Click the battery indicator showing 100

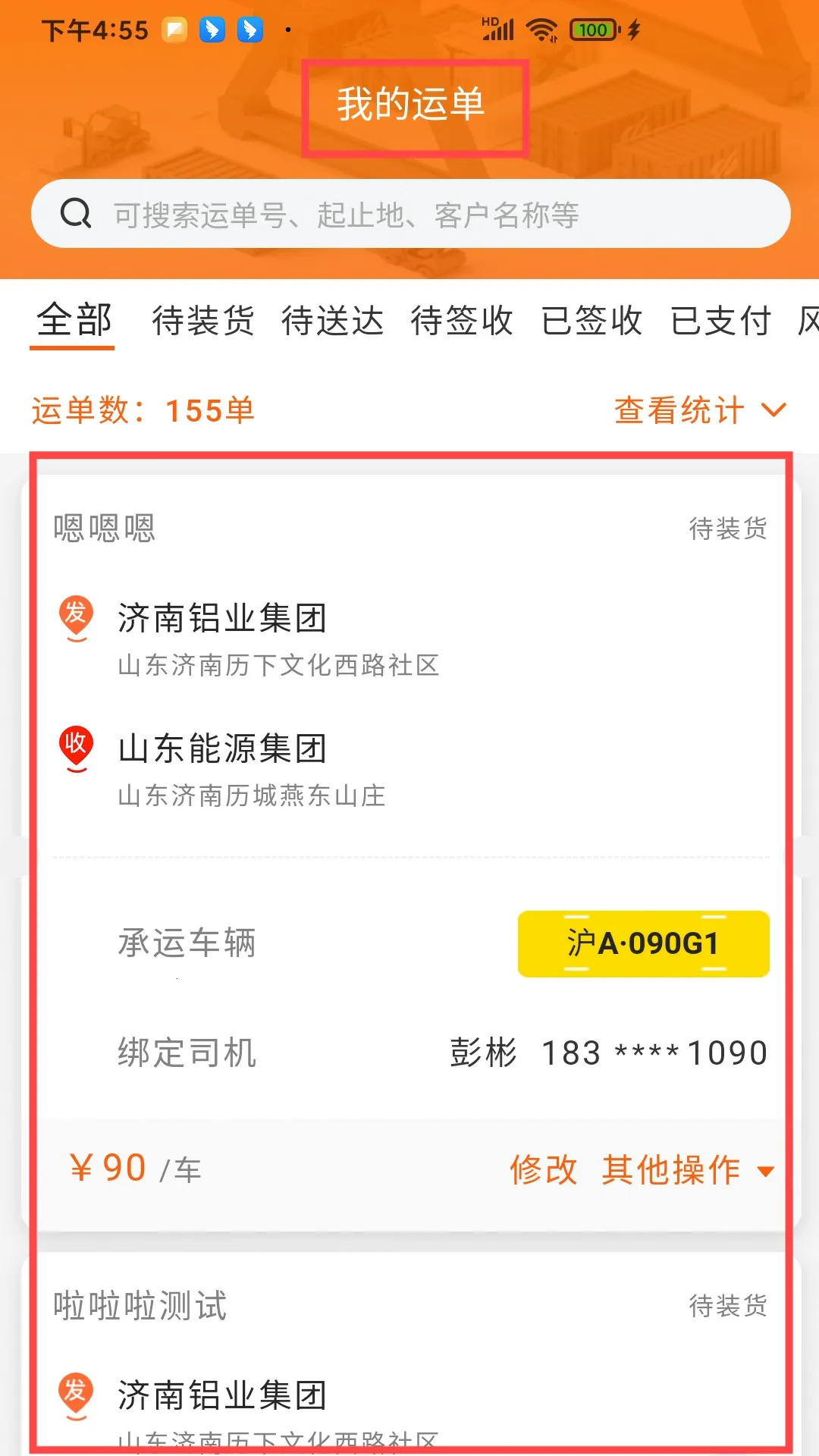tap(594, 29)
